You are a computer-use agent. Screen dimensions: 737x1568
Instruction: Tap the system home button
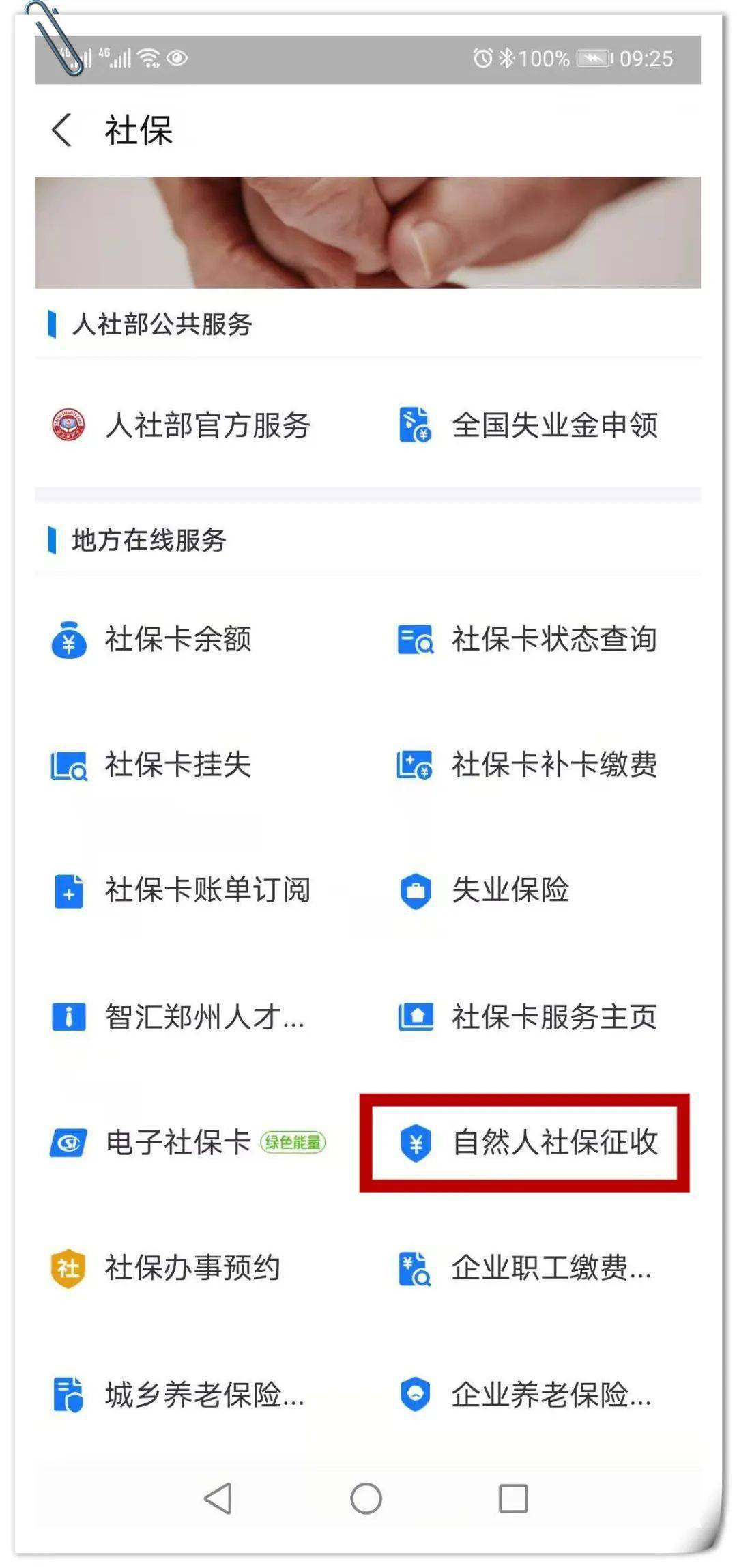(366, 1498)
